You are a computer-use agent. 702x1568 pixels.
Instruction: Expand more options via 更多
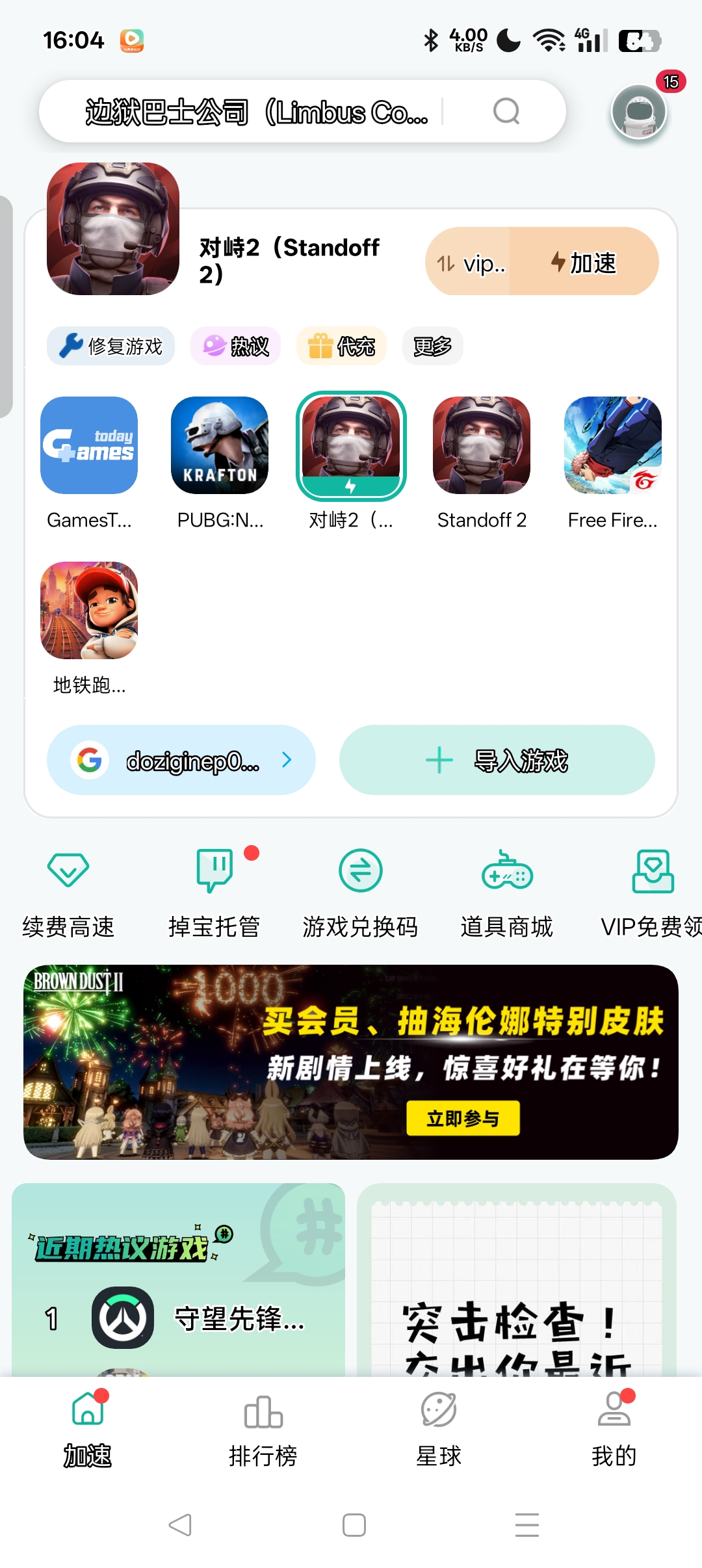click(x=432, y=346)
